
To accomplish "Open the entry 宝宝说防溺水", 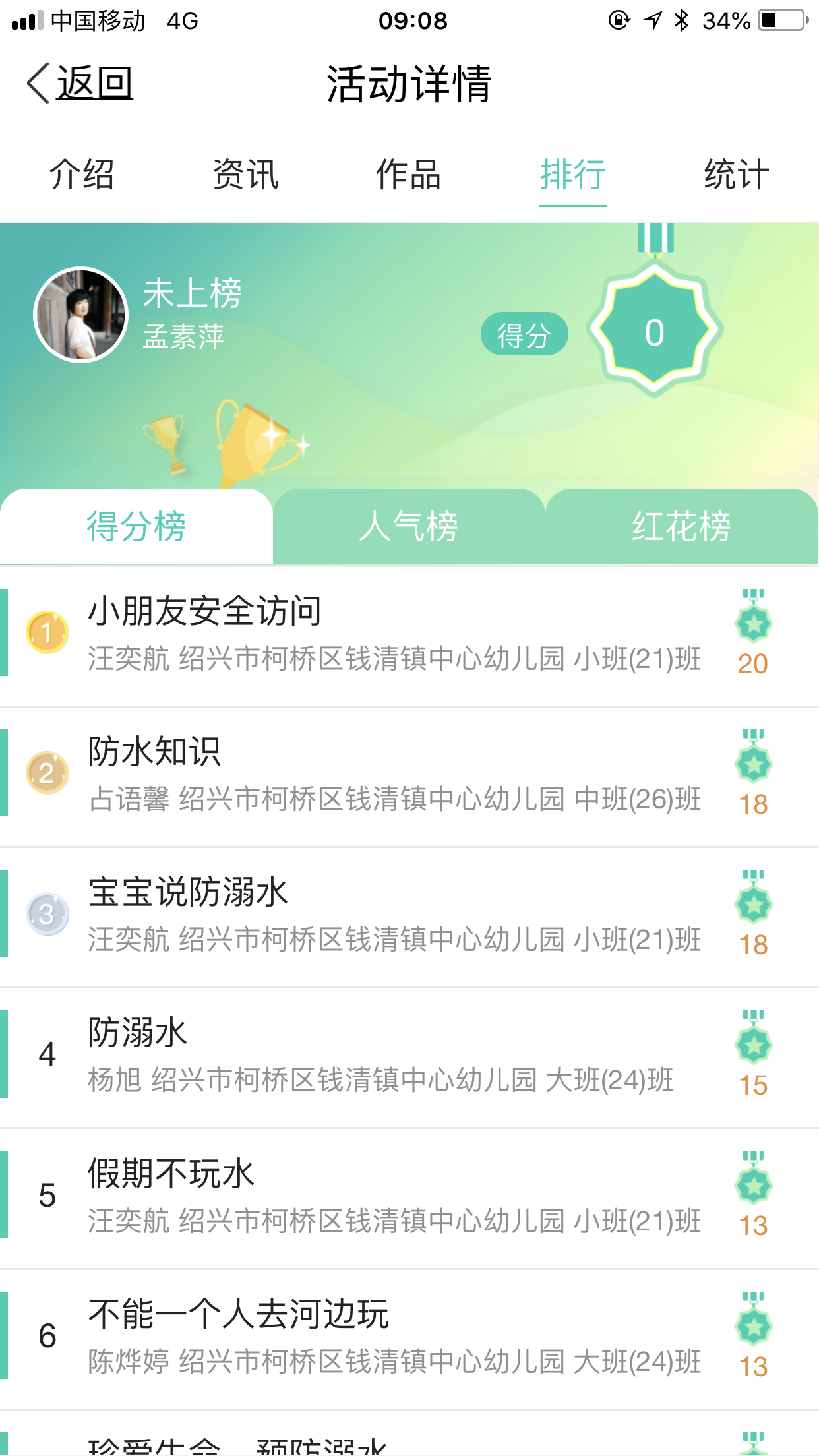I will (x=396, y=914).
